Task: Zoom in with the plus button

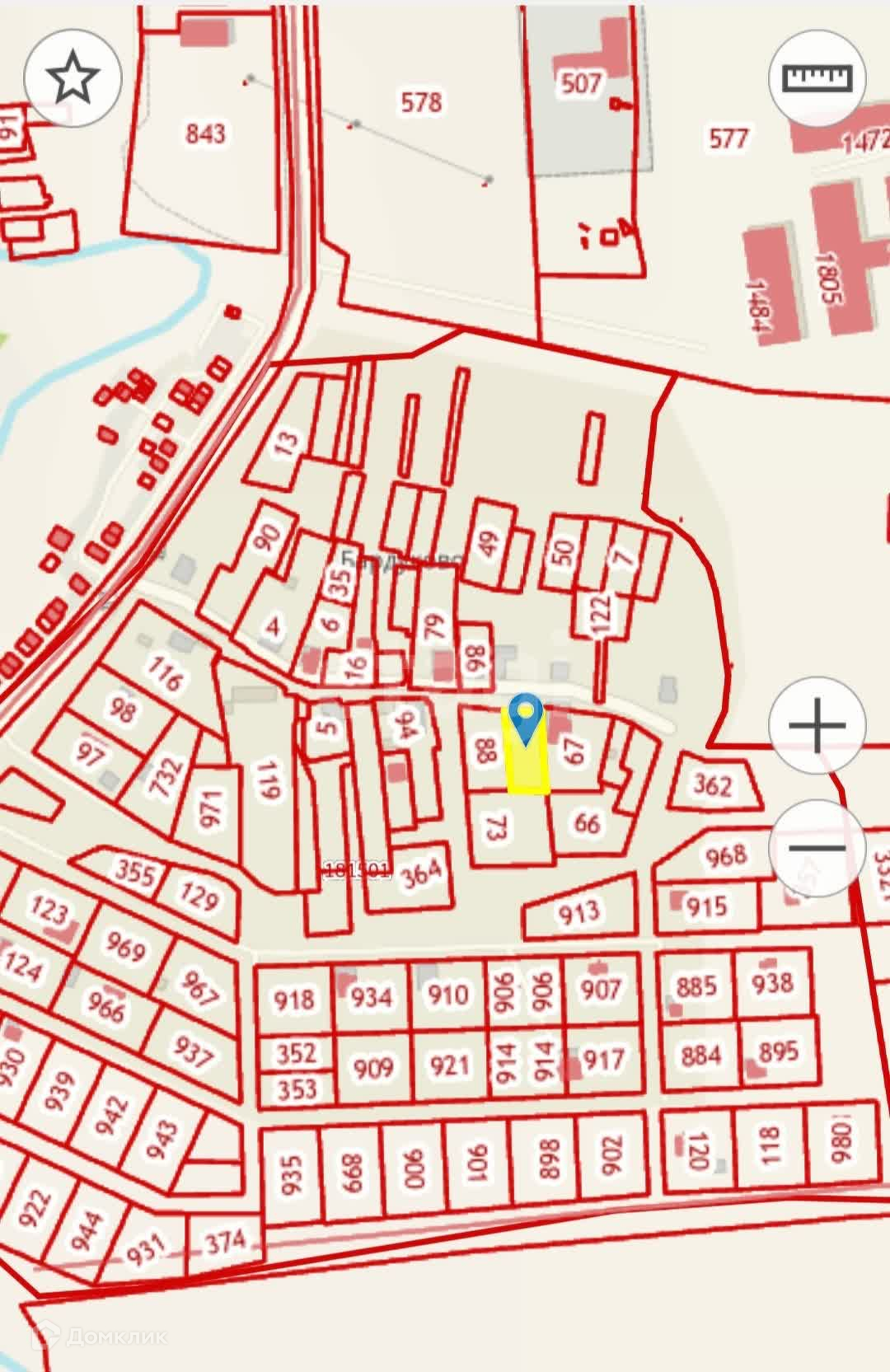Action: [x=817, y=726]
